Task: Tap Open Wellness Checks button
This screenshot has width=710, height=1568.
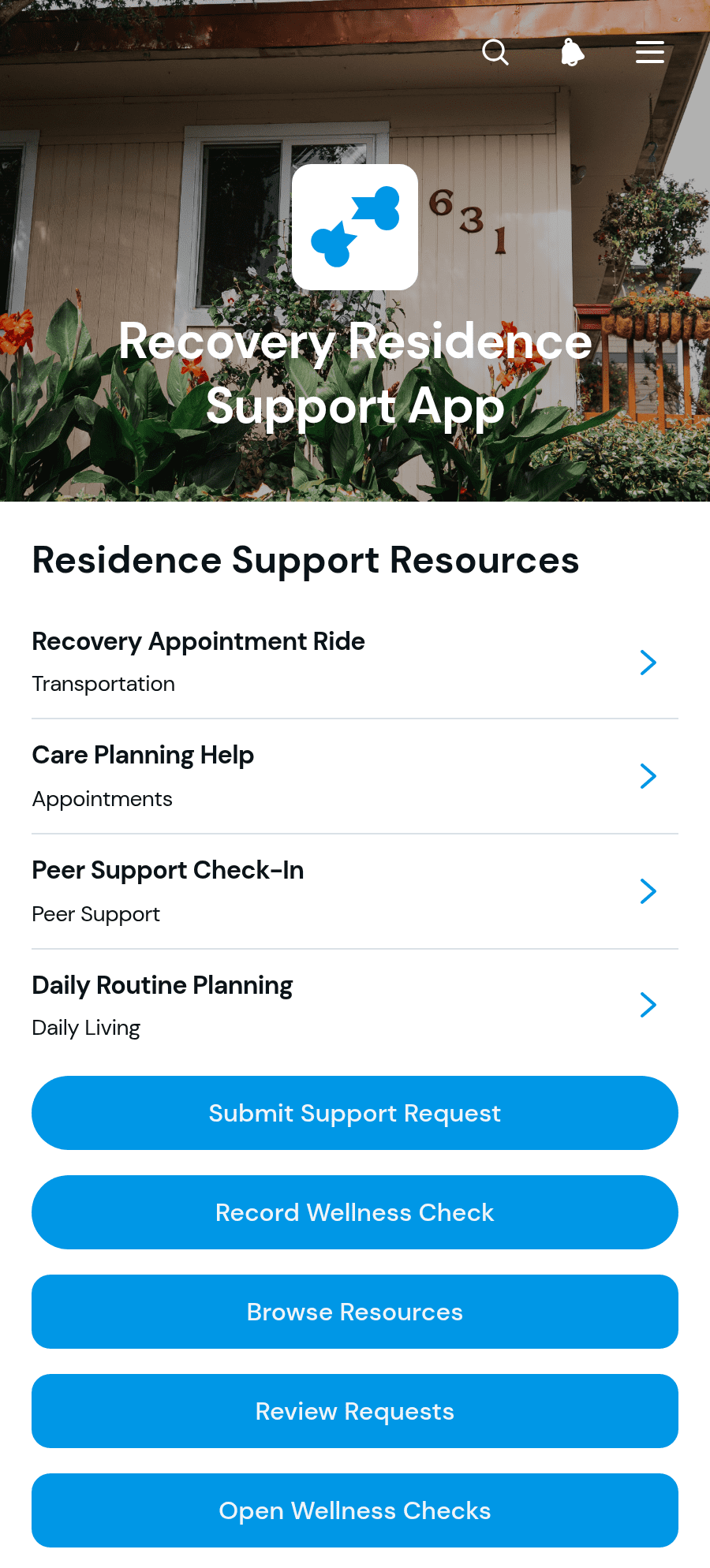Action: [x=355, y=1510]
